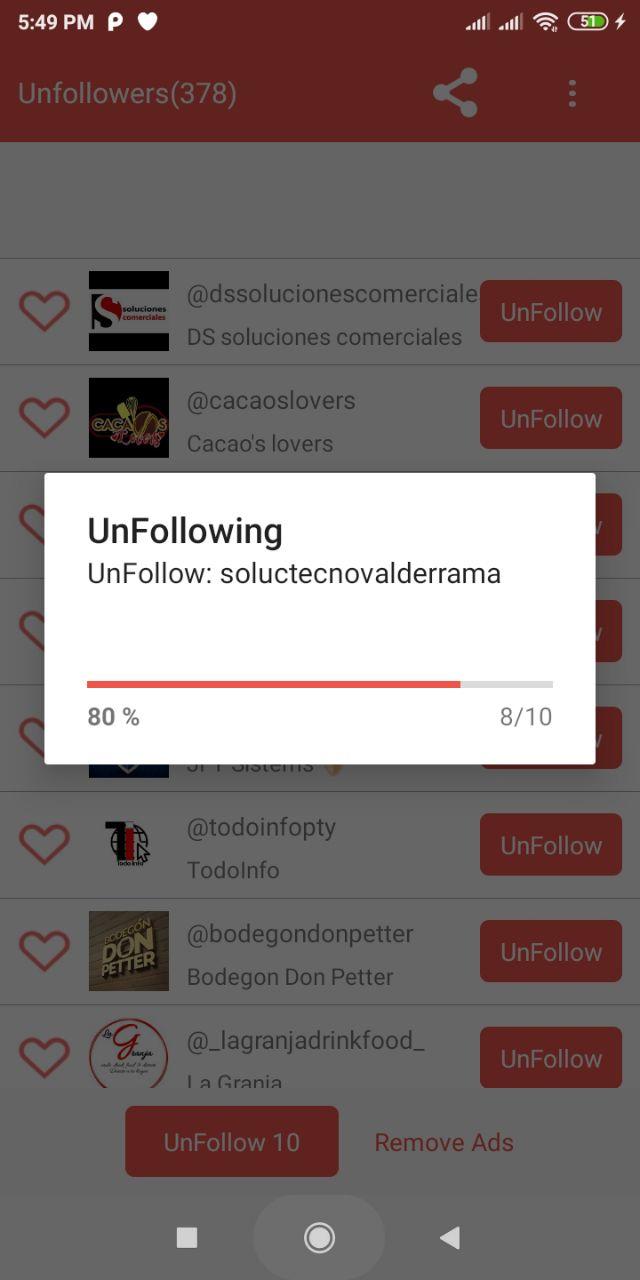Tap the heart beside La Granja
Image resolution: width=640 pixels, height=1280 pixels.
point(45,1057)
